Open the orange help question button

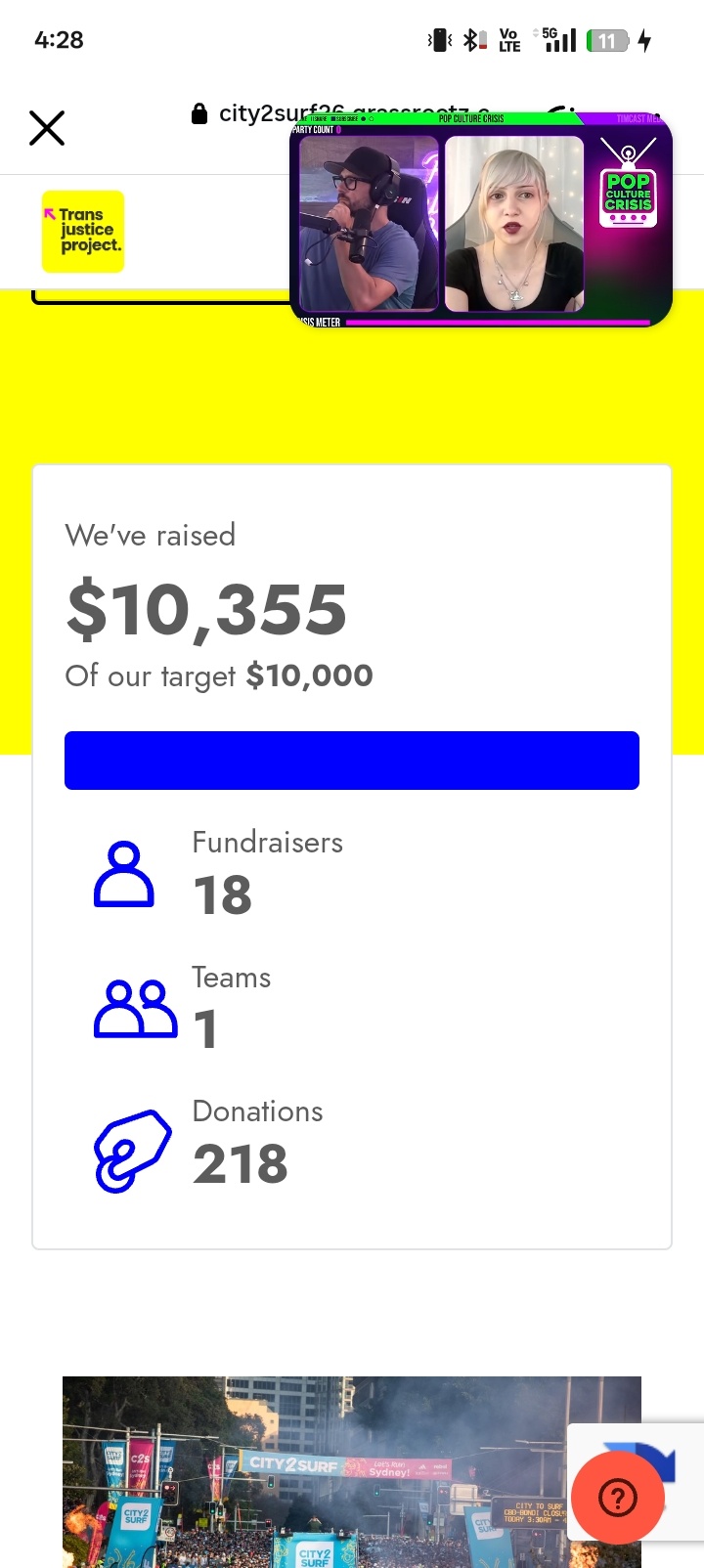pyautogui.click(x=618, y=1498)
